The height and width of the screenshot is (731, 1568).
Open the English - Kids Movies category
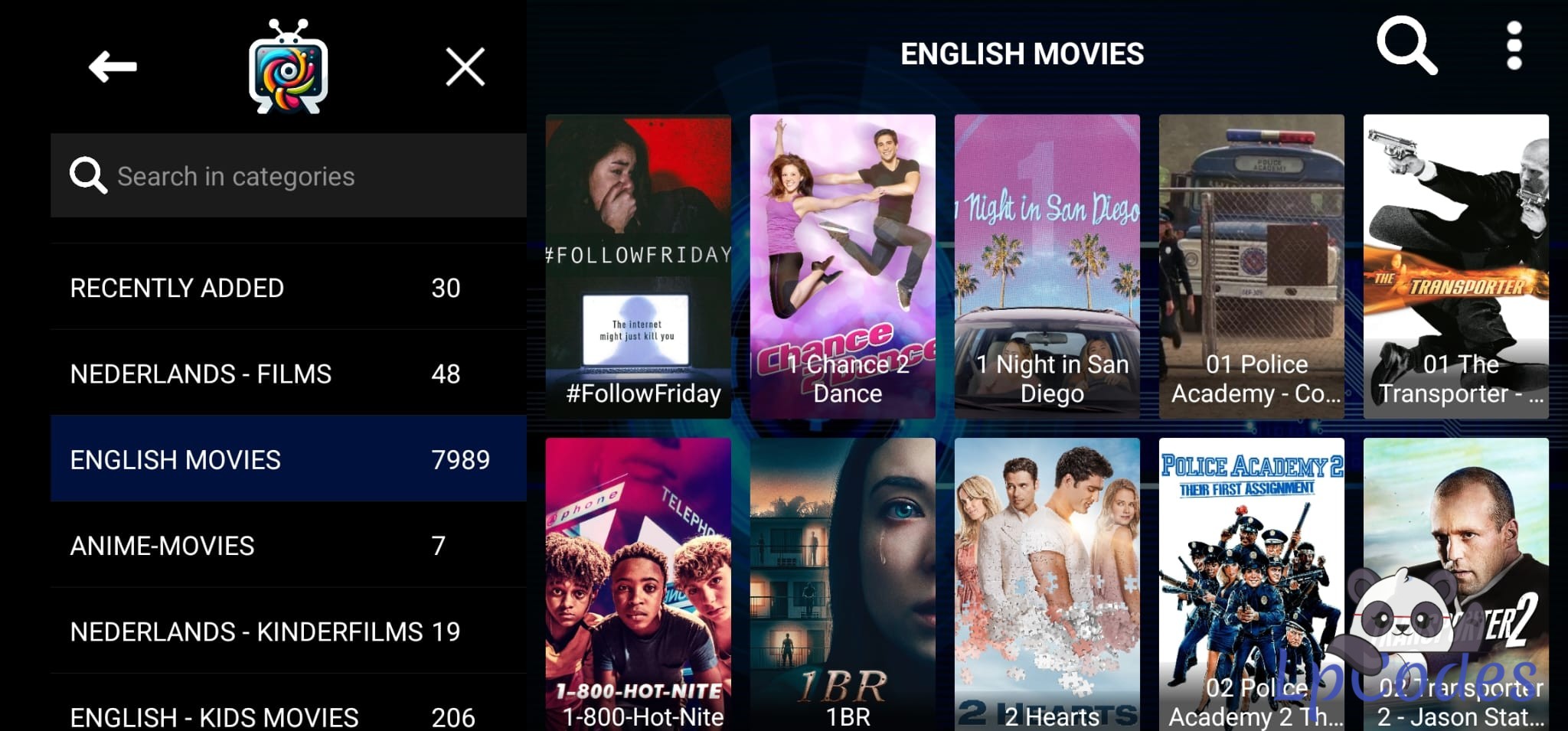coord(288,712)
